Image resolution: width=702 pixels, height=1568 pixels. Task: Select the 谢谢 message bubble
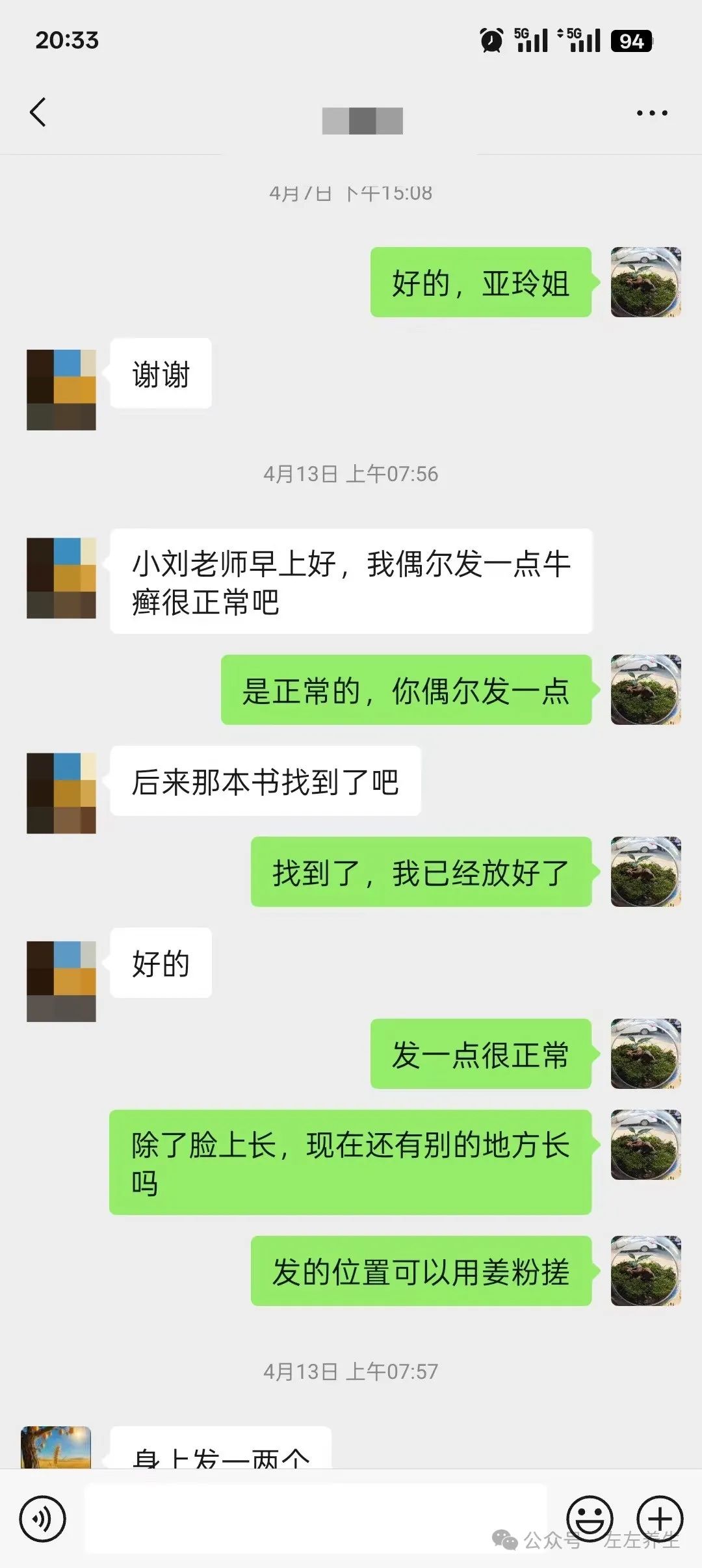(x=160, y=373)
